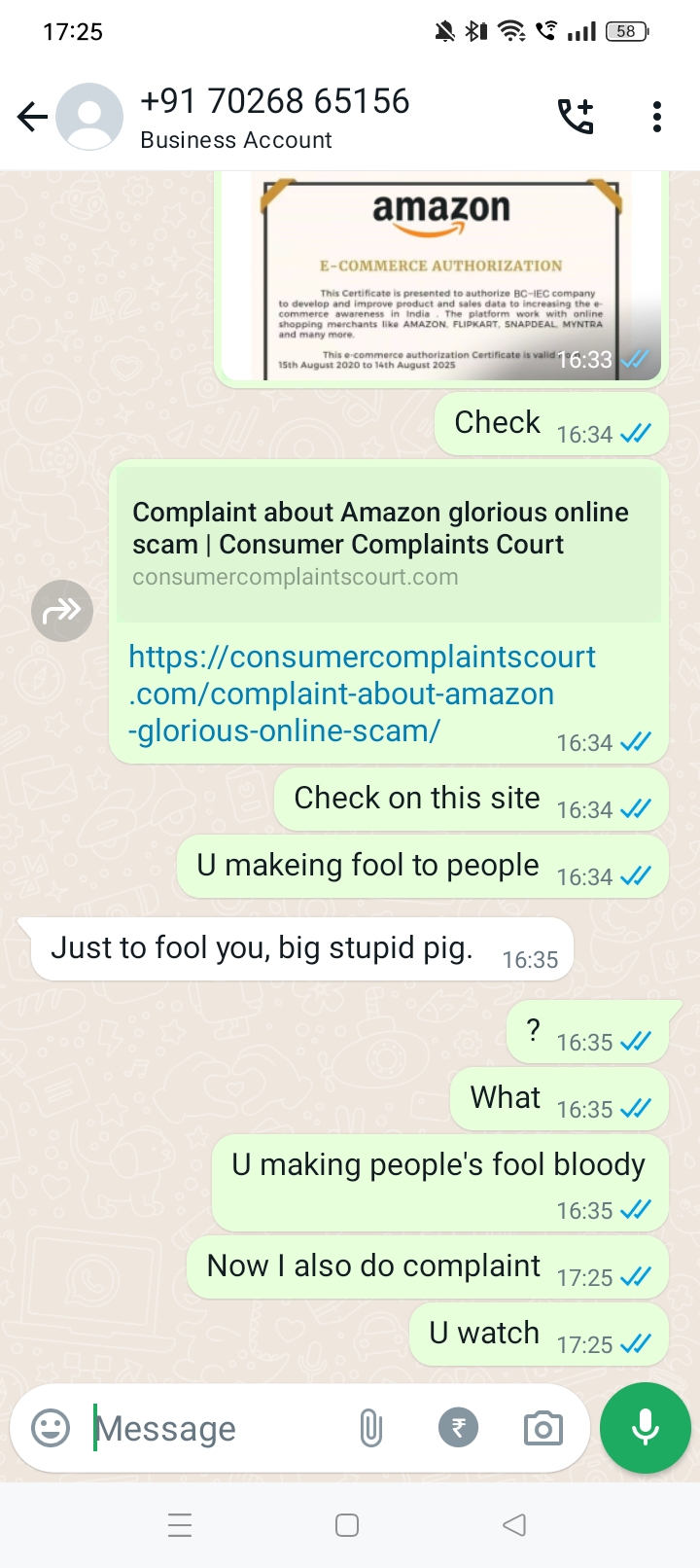Start a call with this contact

click(576, 117)
